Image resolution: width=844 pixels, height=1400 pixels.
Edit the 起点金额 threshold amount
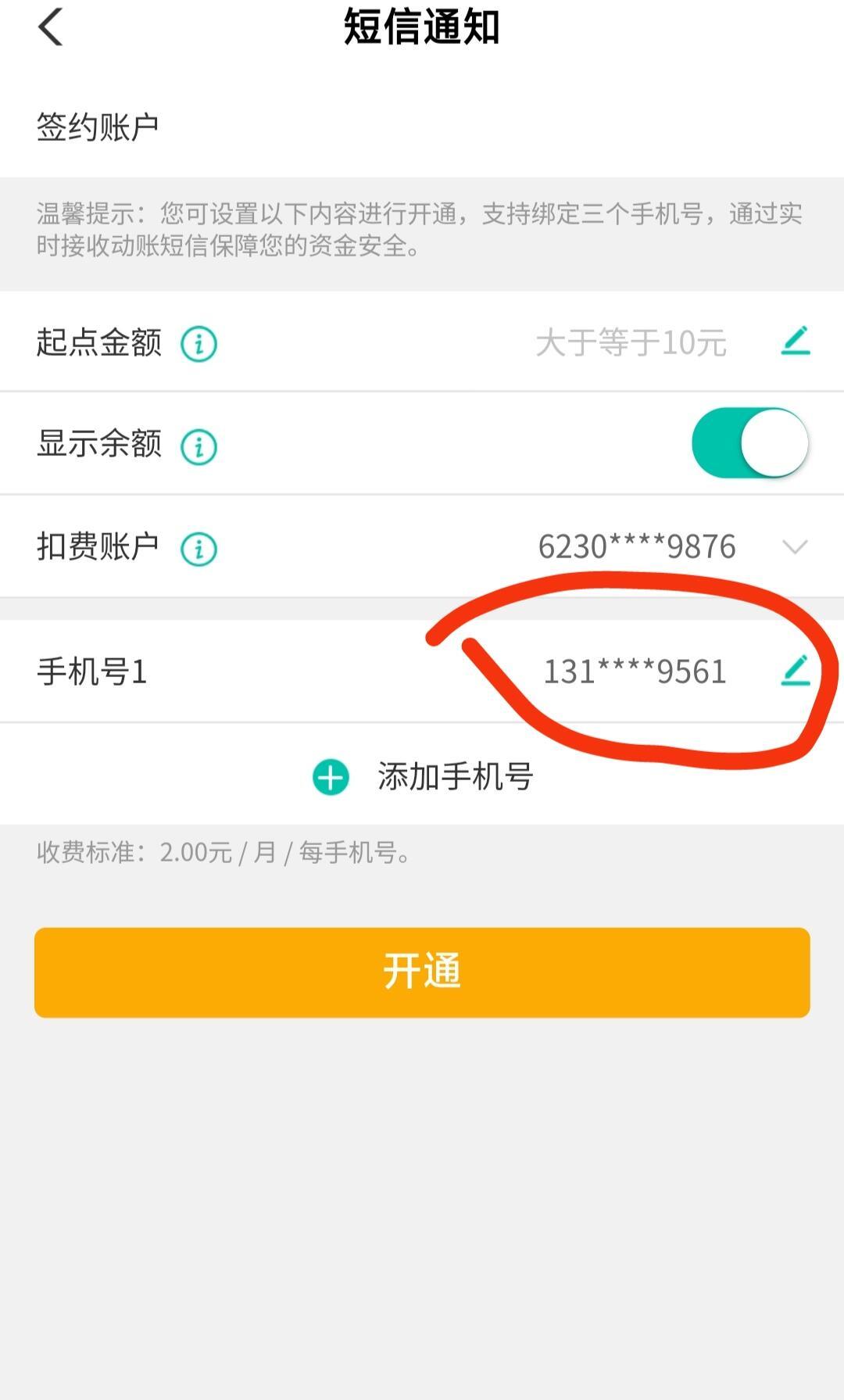tap(795, 342)
